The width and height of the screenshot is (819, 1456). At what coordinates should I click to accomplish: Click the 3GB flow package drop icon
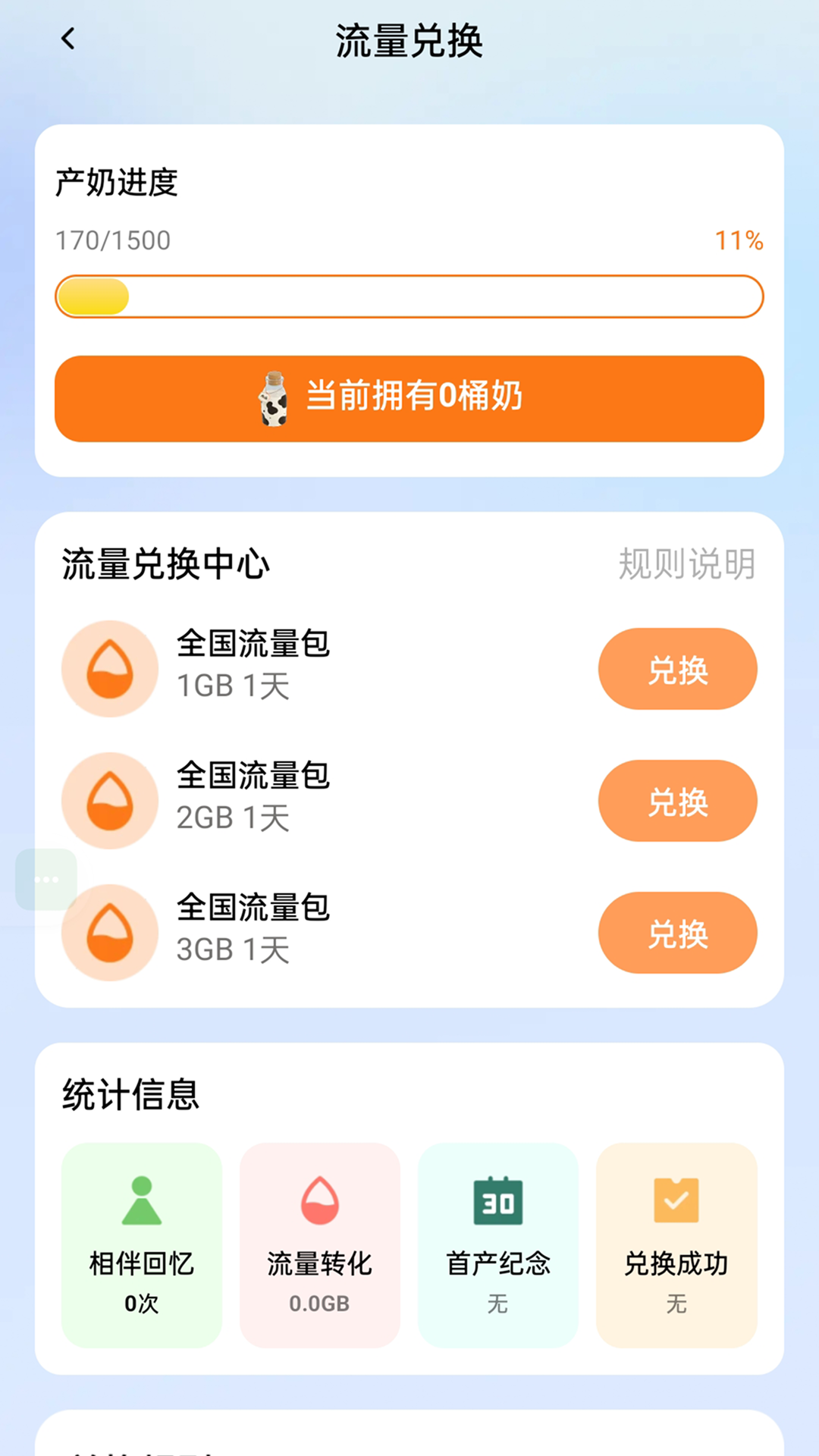pyautogui.click(x=109, y=933)
